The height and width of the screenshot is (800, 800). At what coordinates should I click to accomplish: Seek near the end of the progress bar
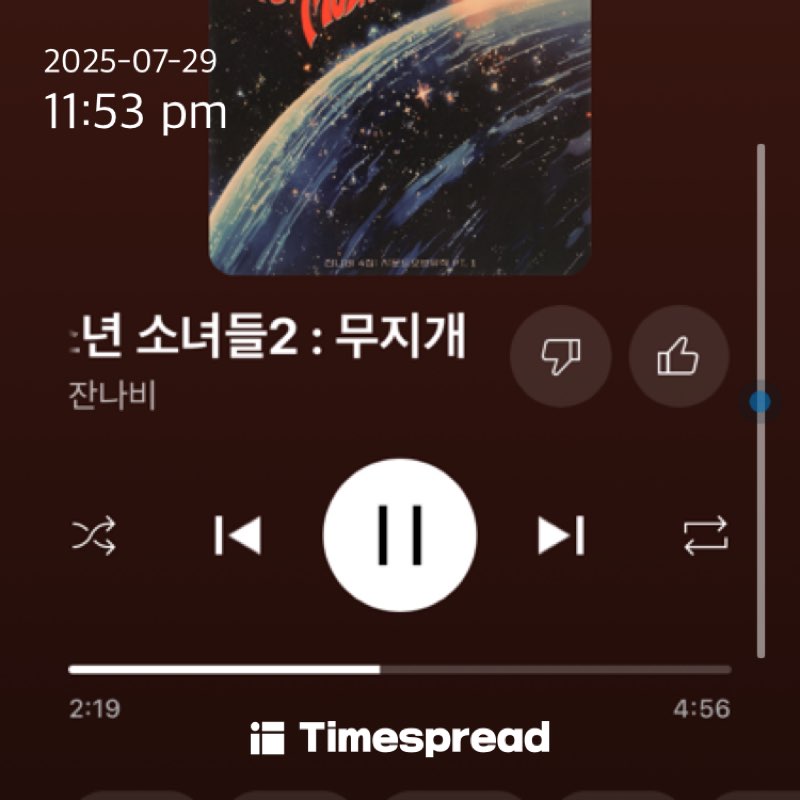point(715,669)
